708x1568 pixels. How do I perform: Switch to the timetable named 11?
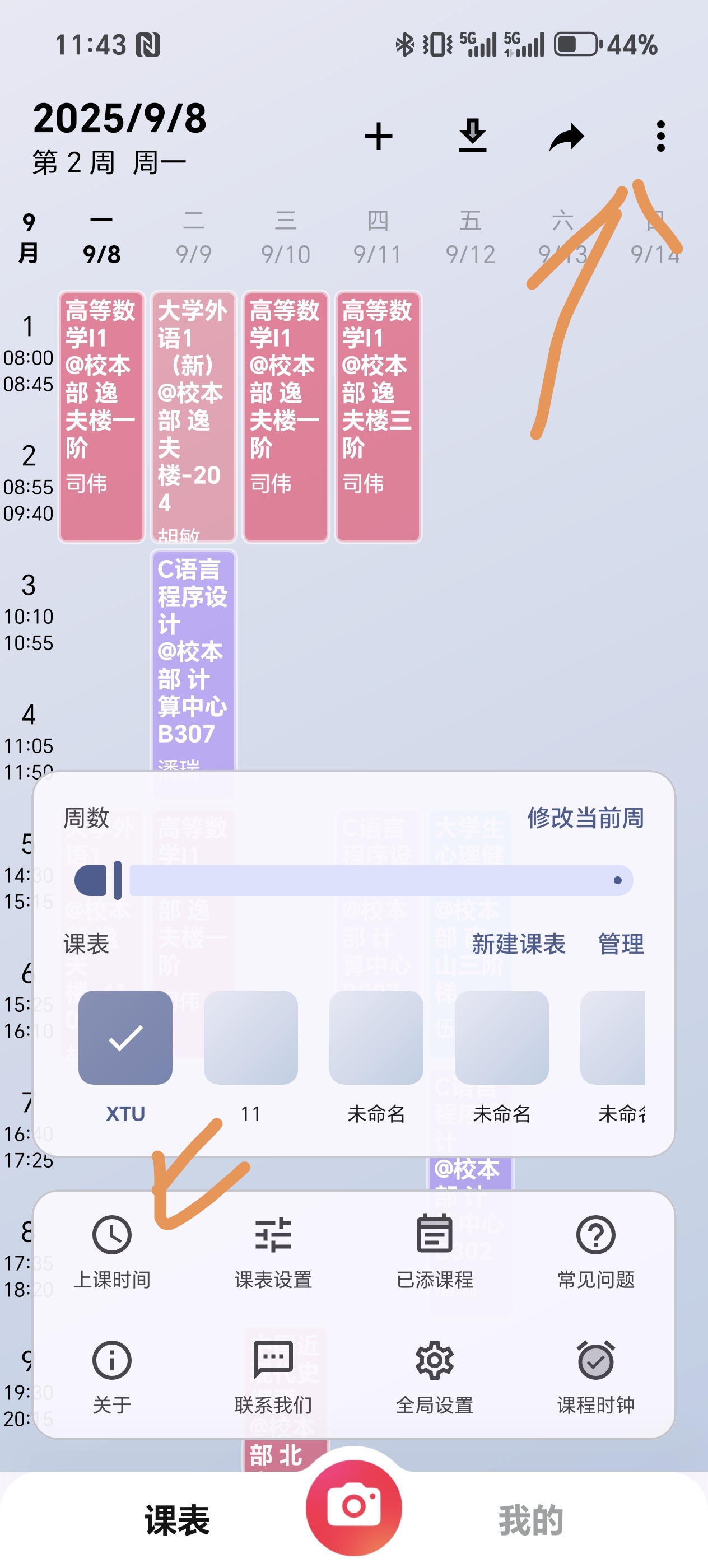(251, 1037)
